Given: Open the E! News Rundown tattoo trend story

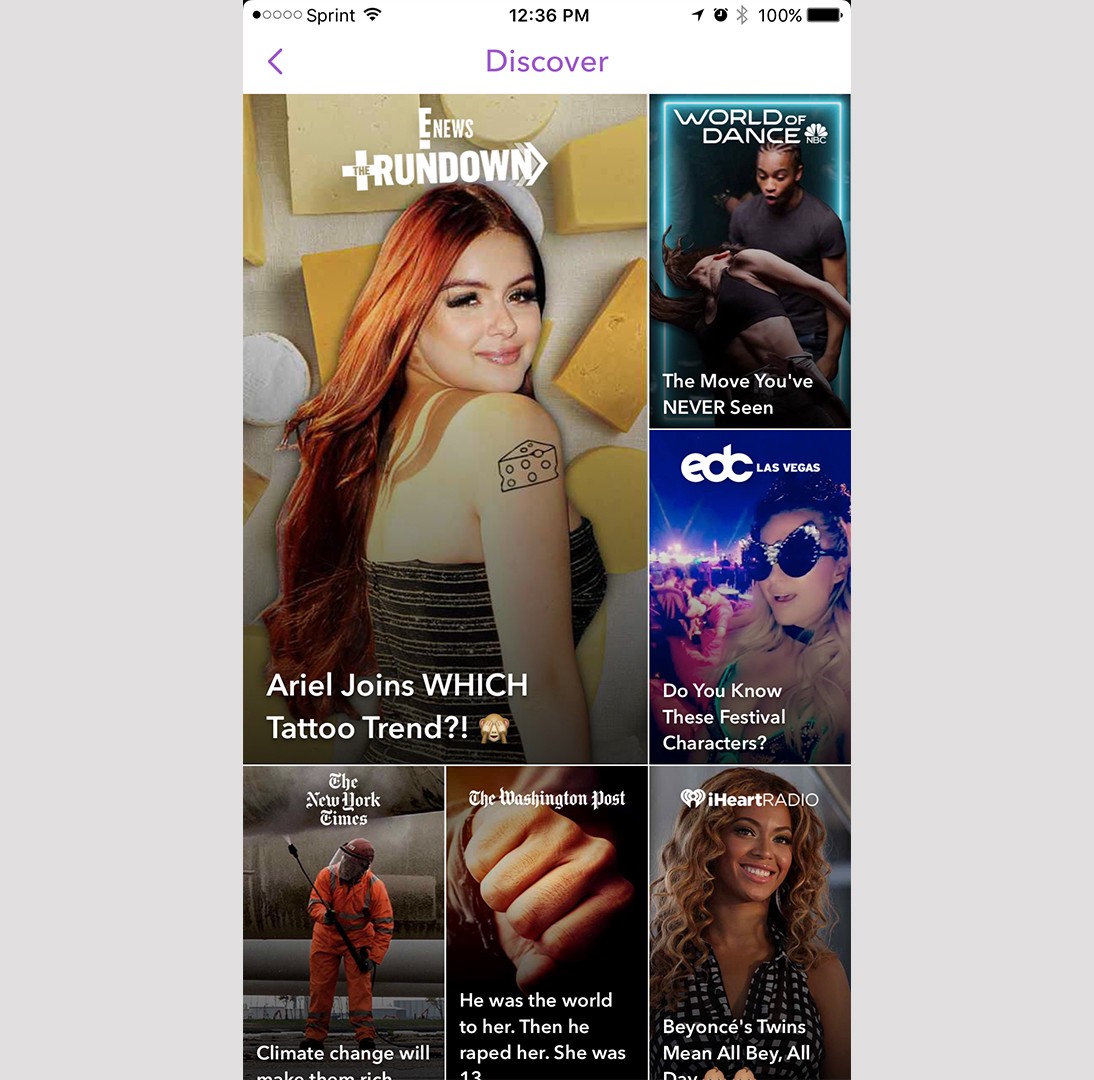Looking at the screenshot, I should tap(445, 430).
